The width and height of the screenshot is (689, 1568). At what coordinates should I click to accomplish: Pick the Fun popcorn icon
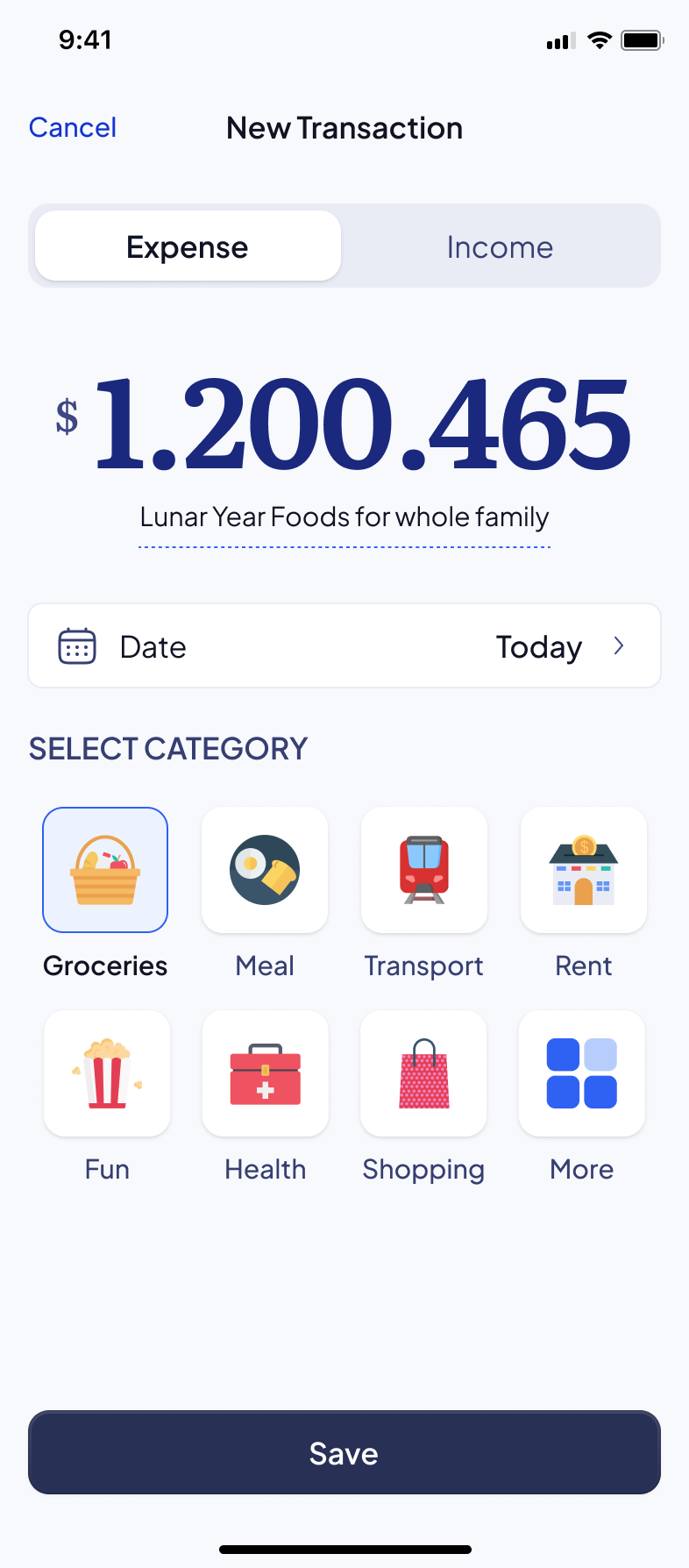pos(107,1073)
